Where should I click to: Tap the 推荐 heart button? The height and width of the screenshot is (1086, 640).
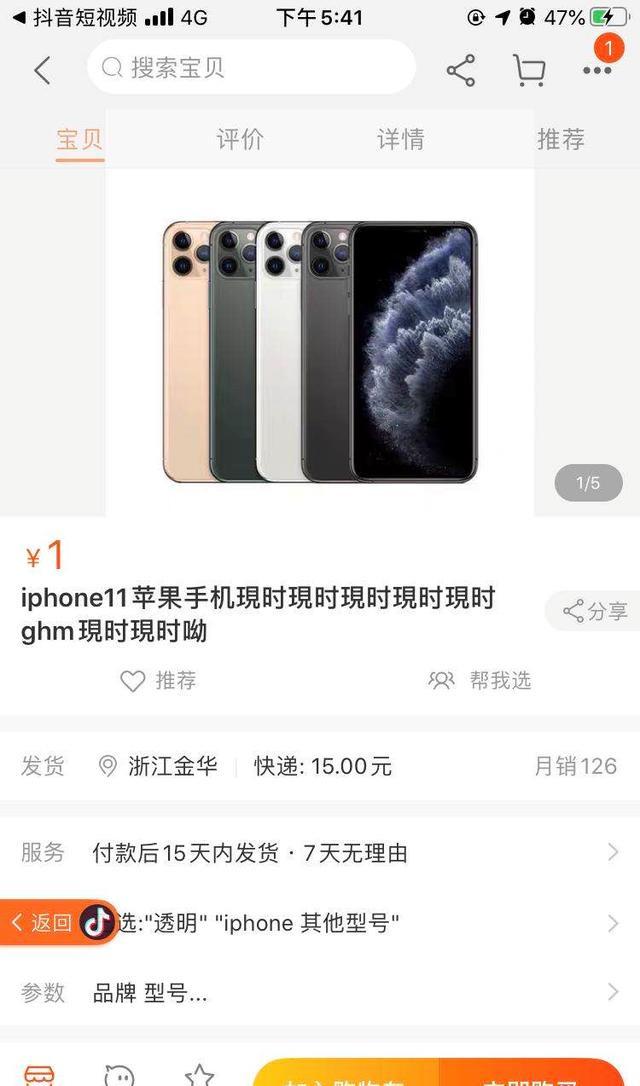[x=158, y=681]
